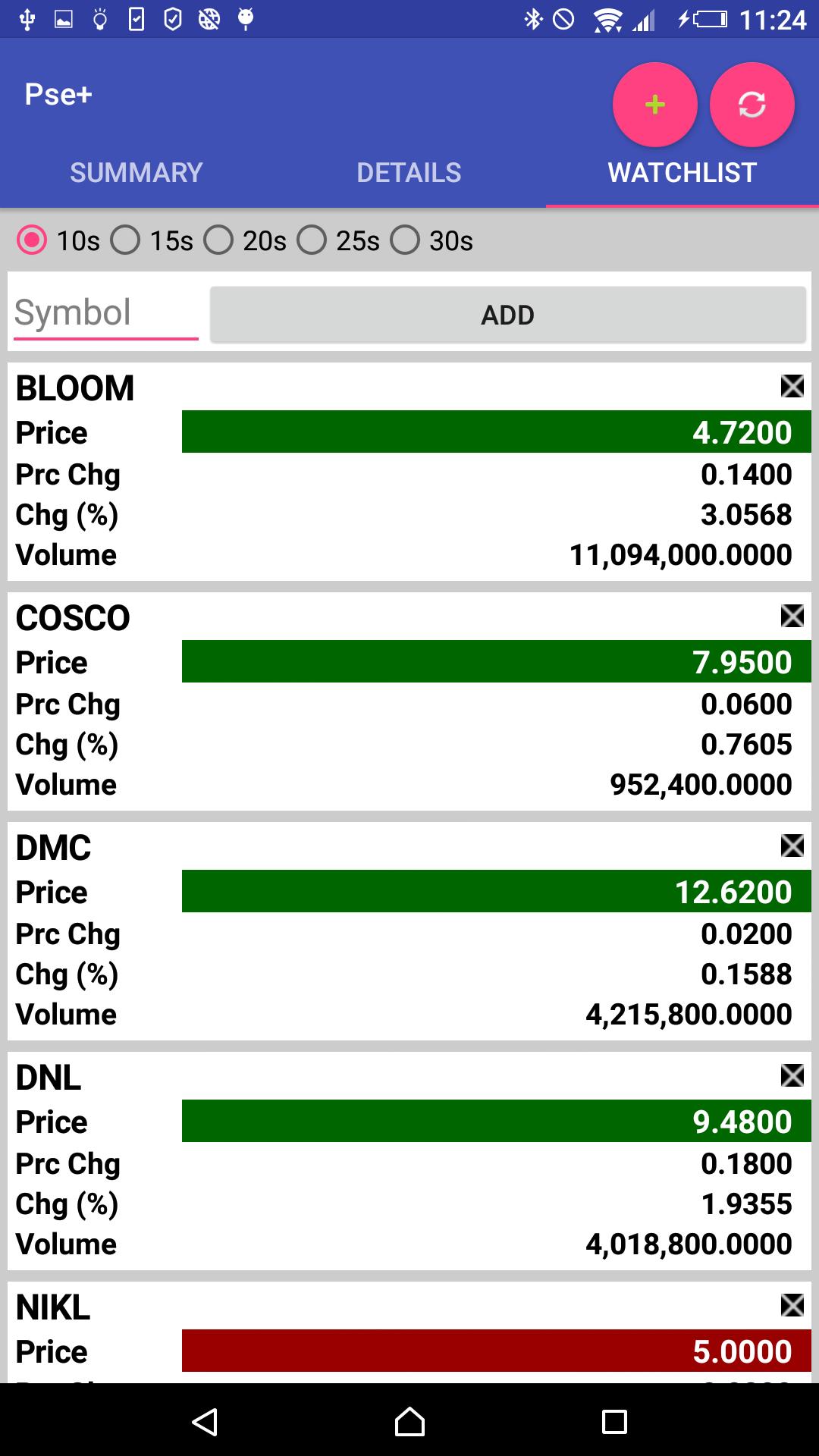The height and width of the screenshot is (1456, 819).
Task: Select the Watchlist tab
Action: pos(682,173)
